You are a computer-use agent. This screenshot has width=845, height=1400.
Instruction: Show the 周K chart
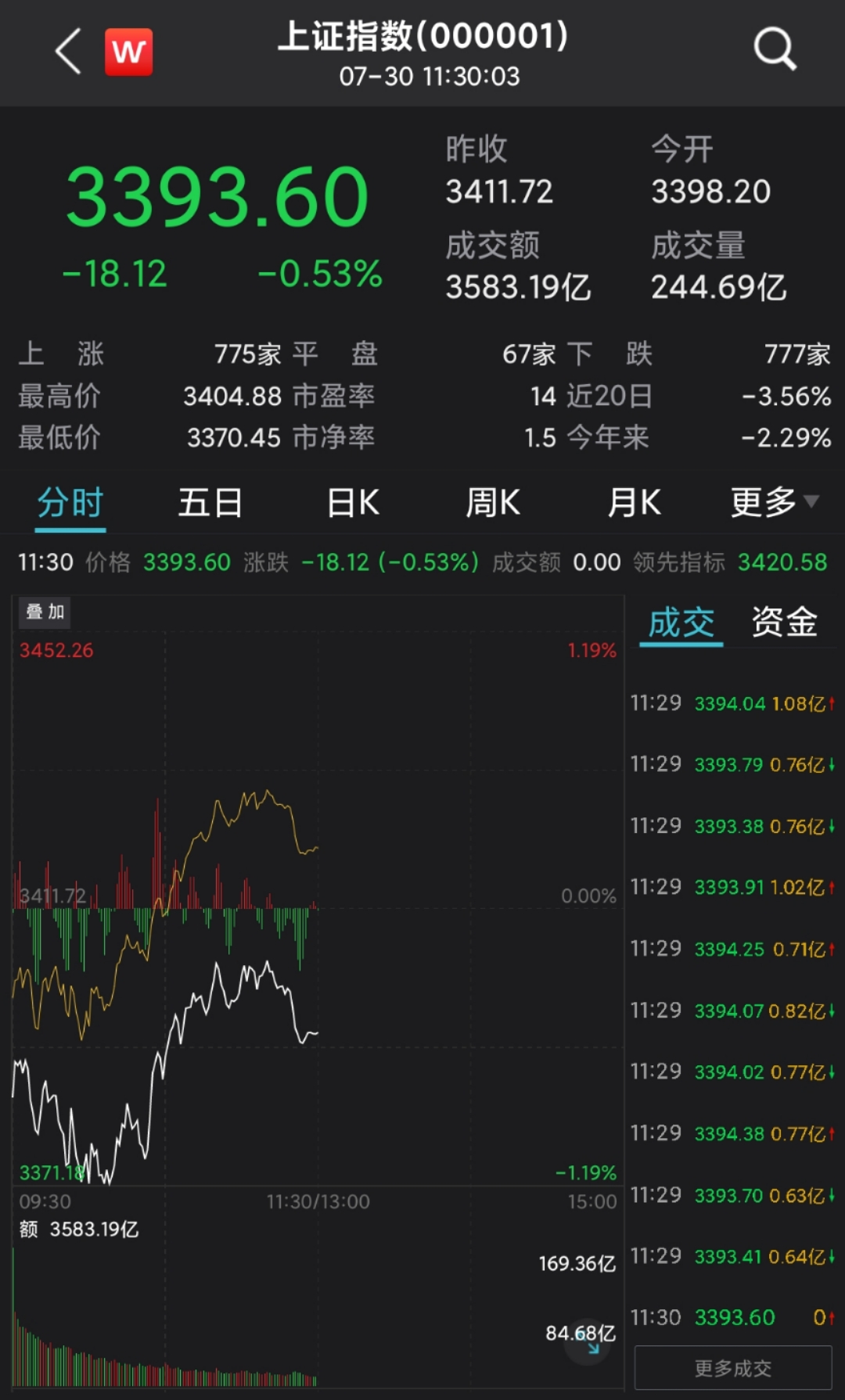tap(493, 503)
